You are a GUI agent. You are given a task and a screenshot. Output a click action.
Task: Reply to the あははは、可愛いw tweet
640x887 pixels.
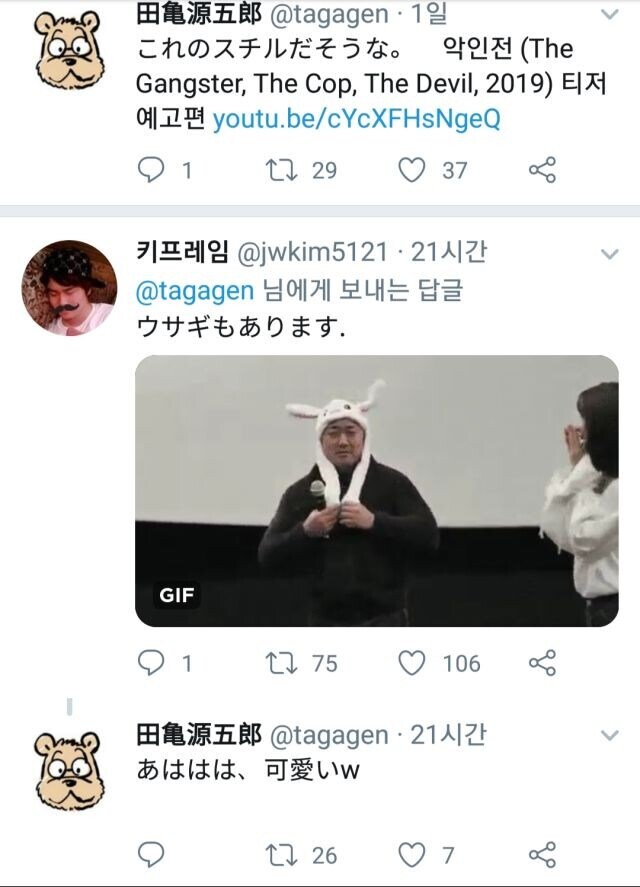point(151,854)
